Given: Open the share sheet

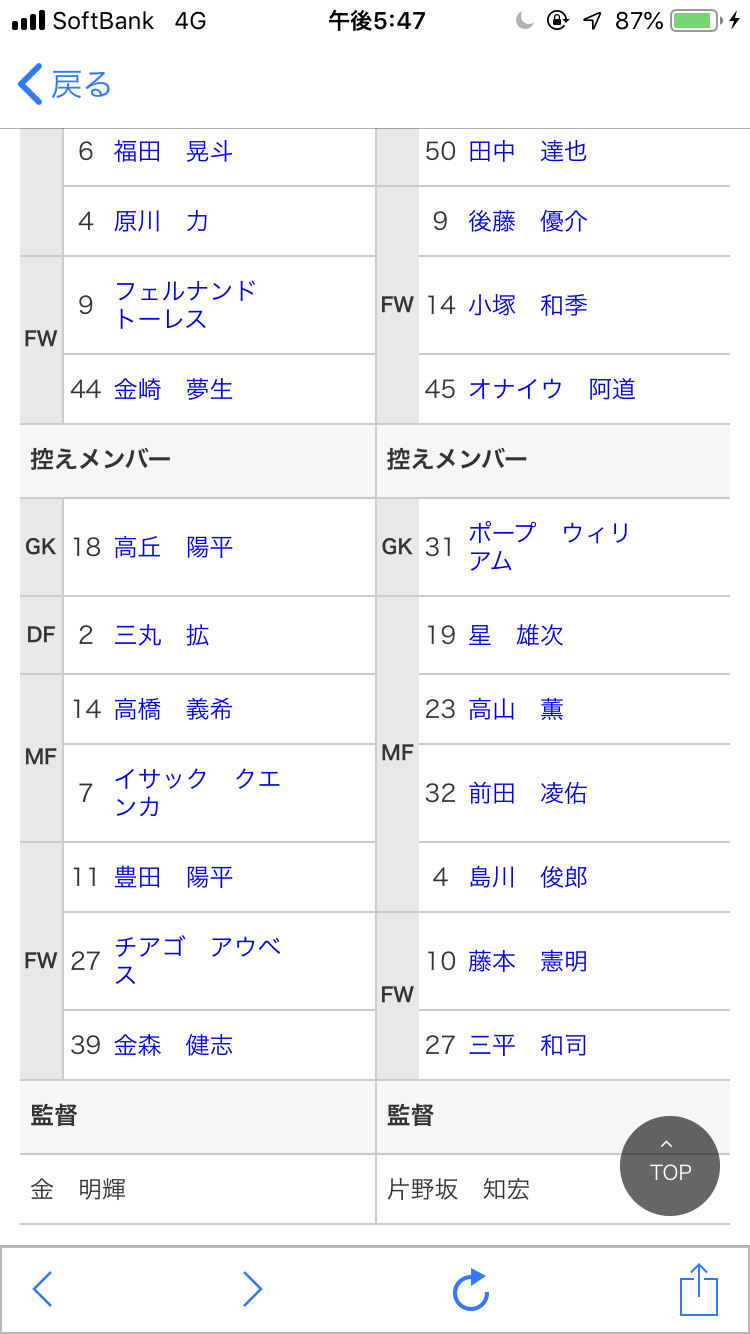Looking at the screenshot, I should point(698,1289).
